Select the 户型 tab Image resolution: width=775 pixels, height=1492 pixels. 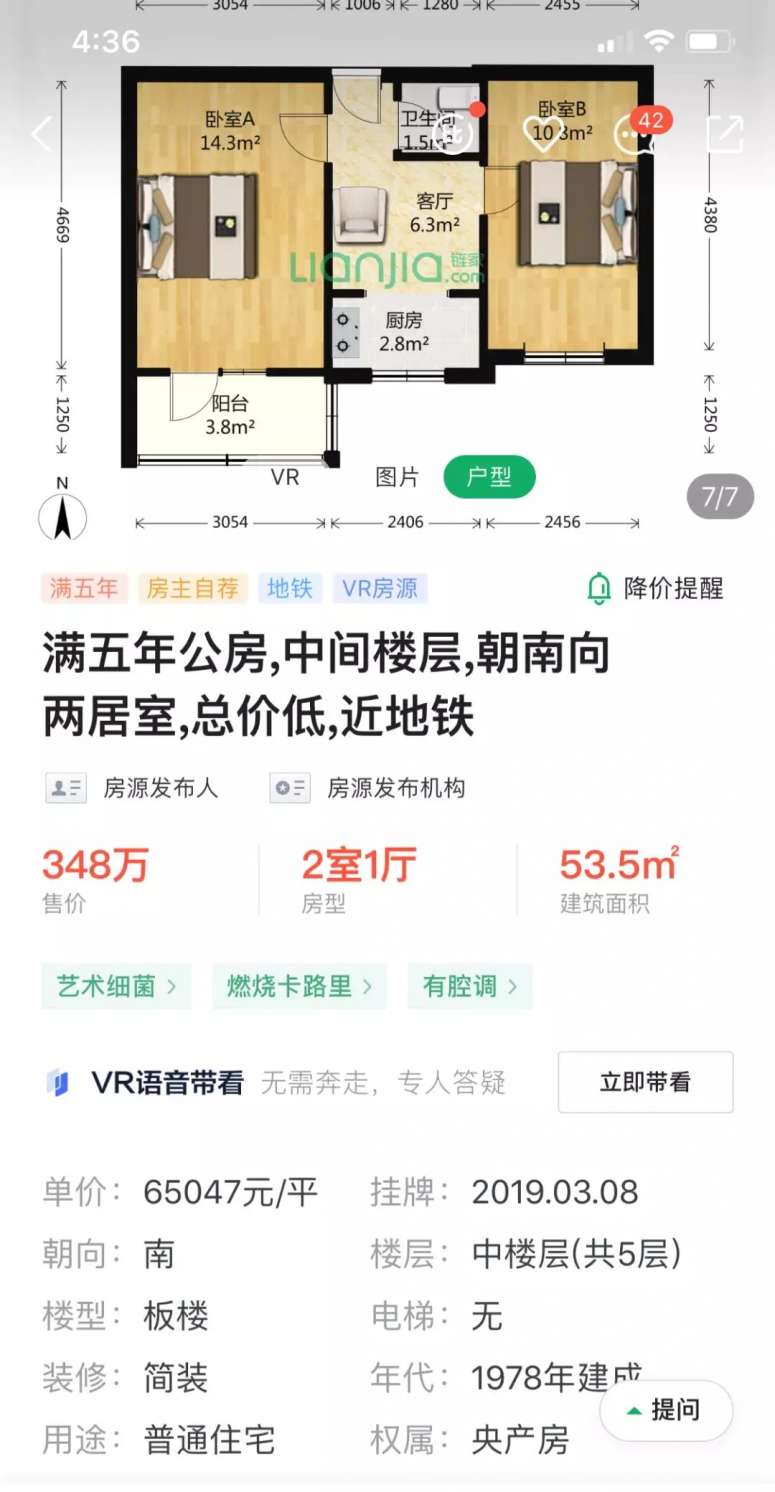tap(489, 478)
